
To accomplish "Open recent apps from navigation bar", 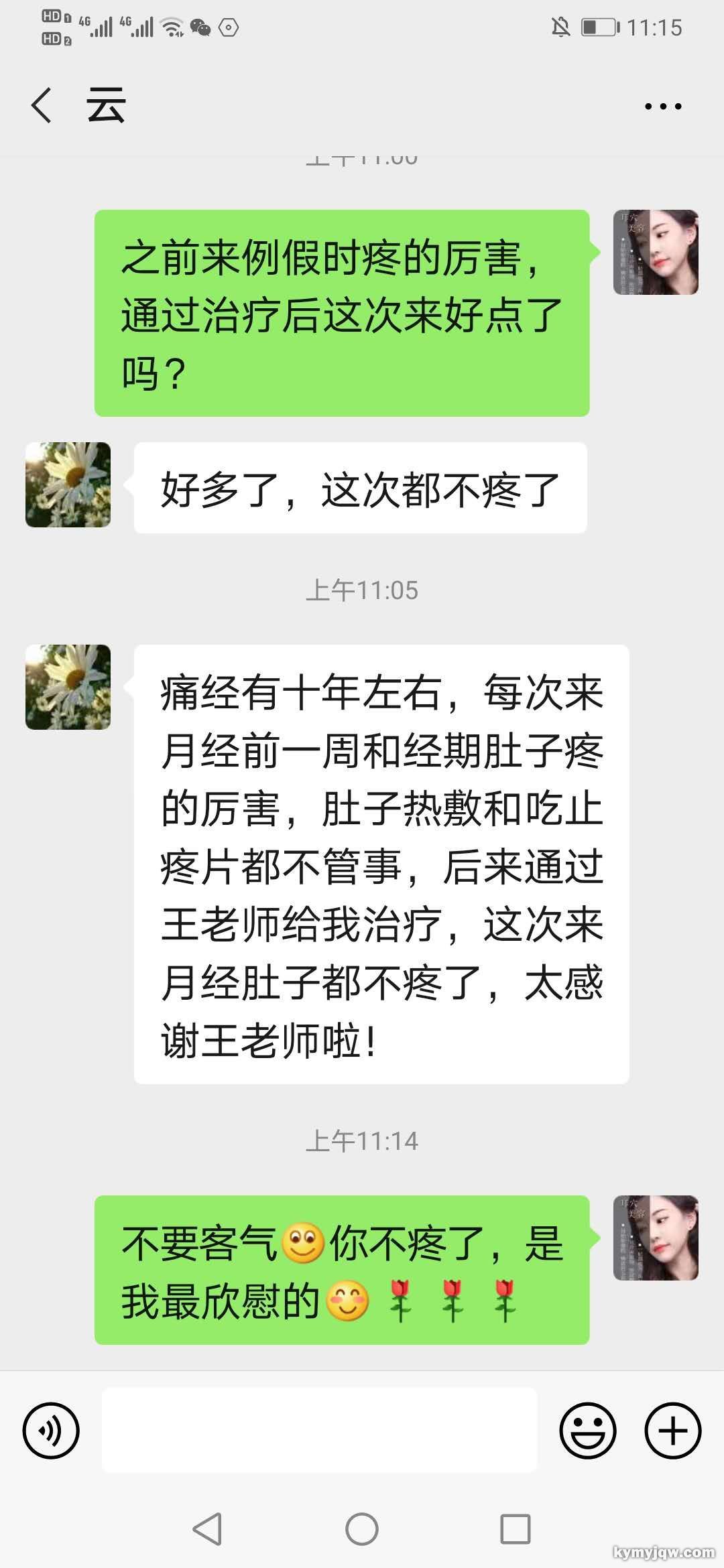I will tap(516, 1529).
